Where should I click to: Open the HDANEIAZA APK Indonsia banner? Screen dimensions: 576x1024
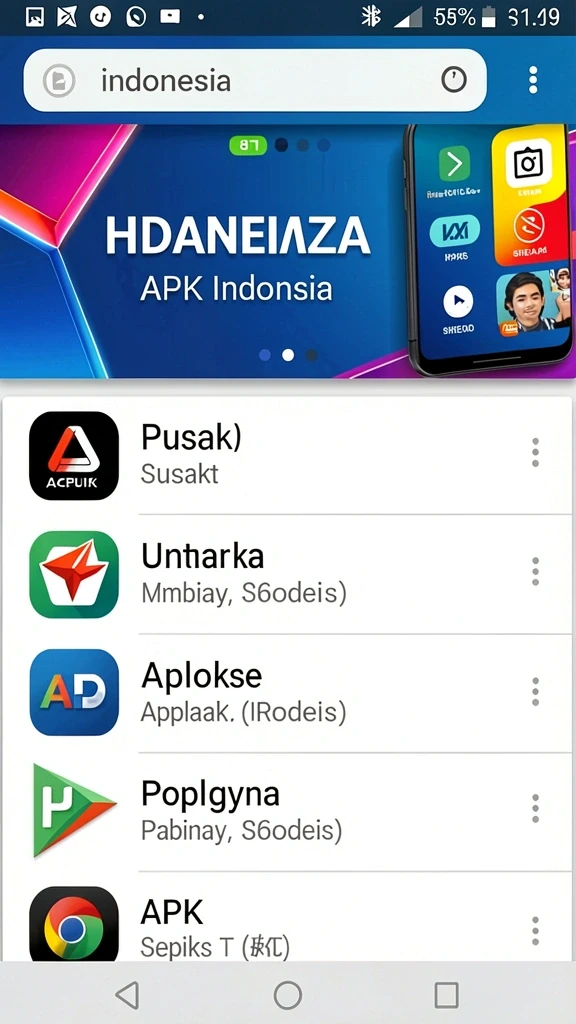tap(288, 251)
